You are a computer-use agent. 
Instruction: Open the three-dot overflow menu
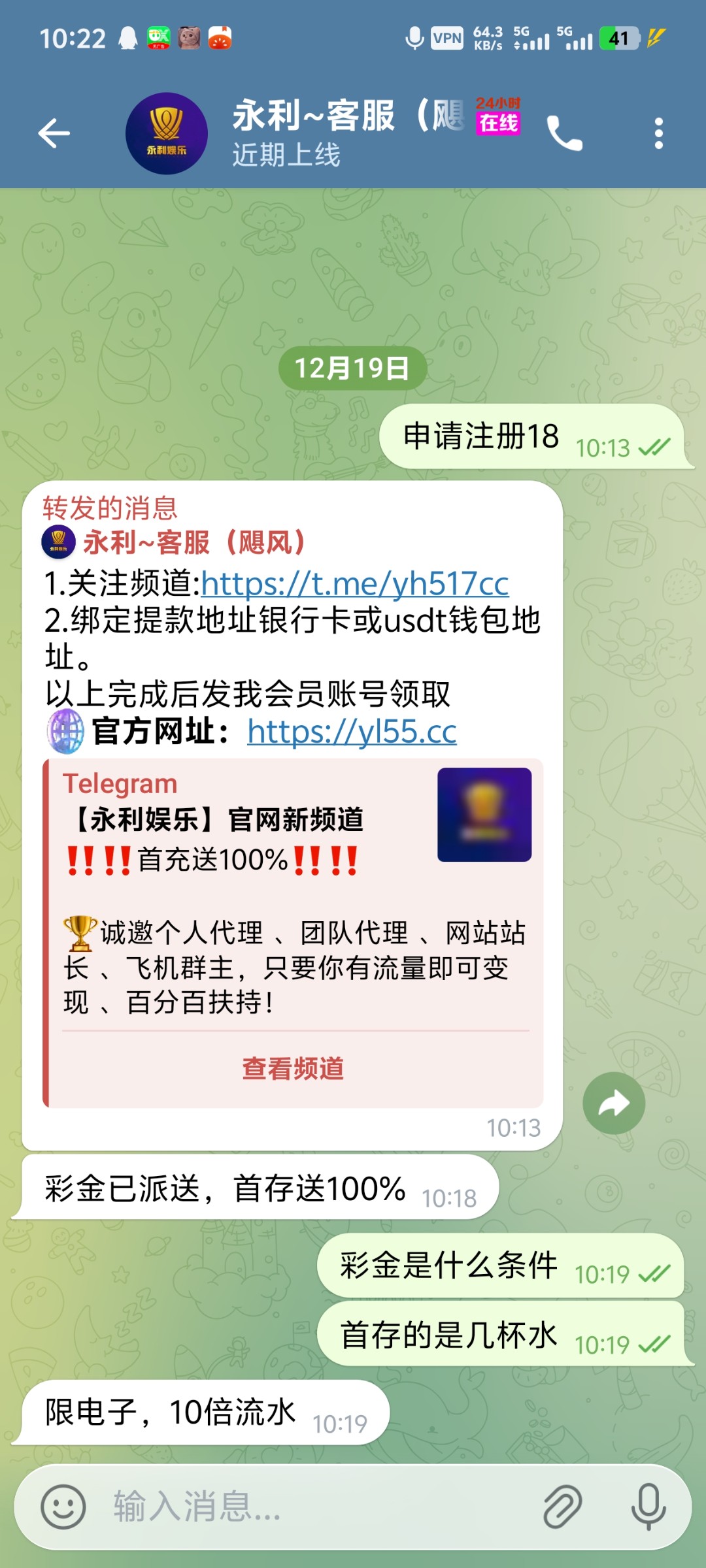coord(658,133)
